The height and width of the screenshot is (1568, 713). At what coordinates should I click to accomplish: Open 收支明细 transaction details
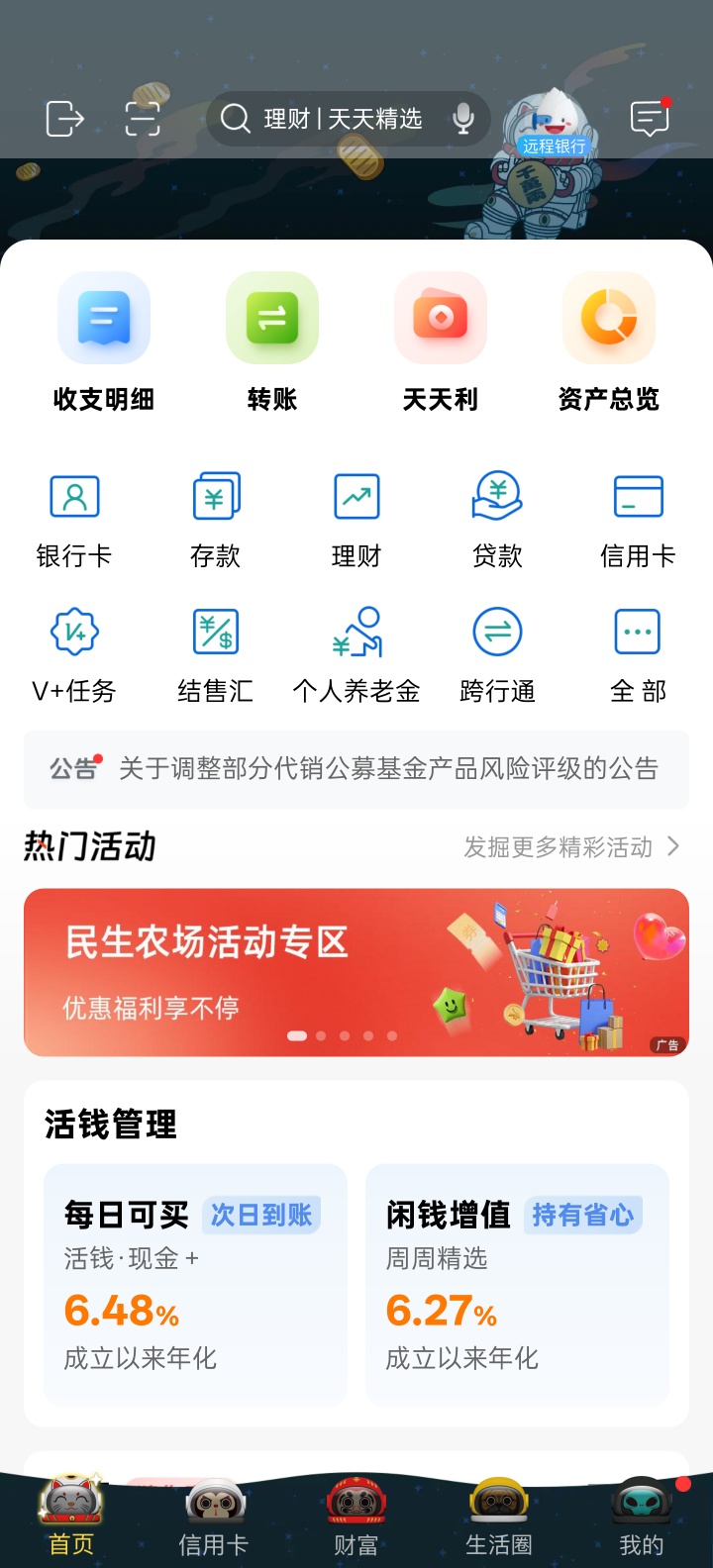[x=104, y=342]
